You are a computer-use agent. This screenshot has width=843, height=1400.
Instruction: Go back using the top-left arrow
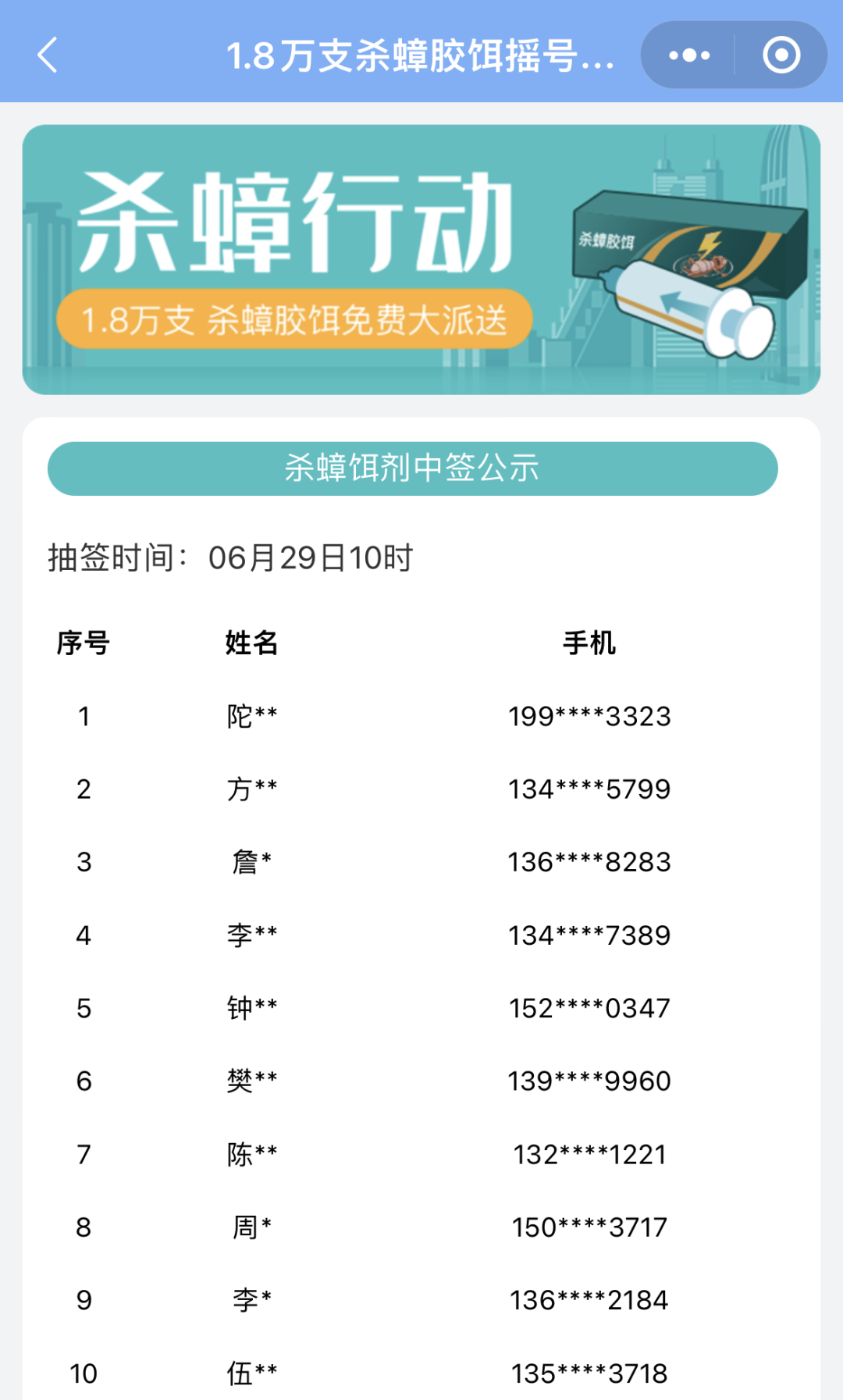pos(48,55)
